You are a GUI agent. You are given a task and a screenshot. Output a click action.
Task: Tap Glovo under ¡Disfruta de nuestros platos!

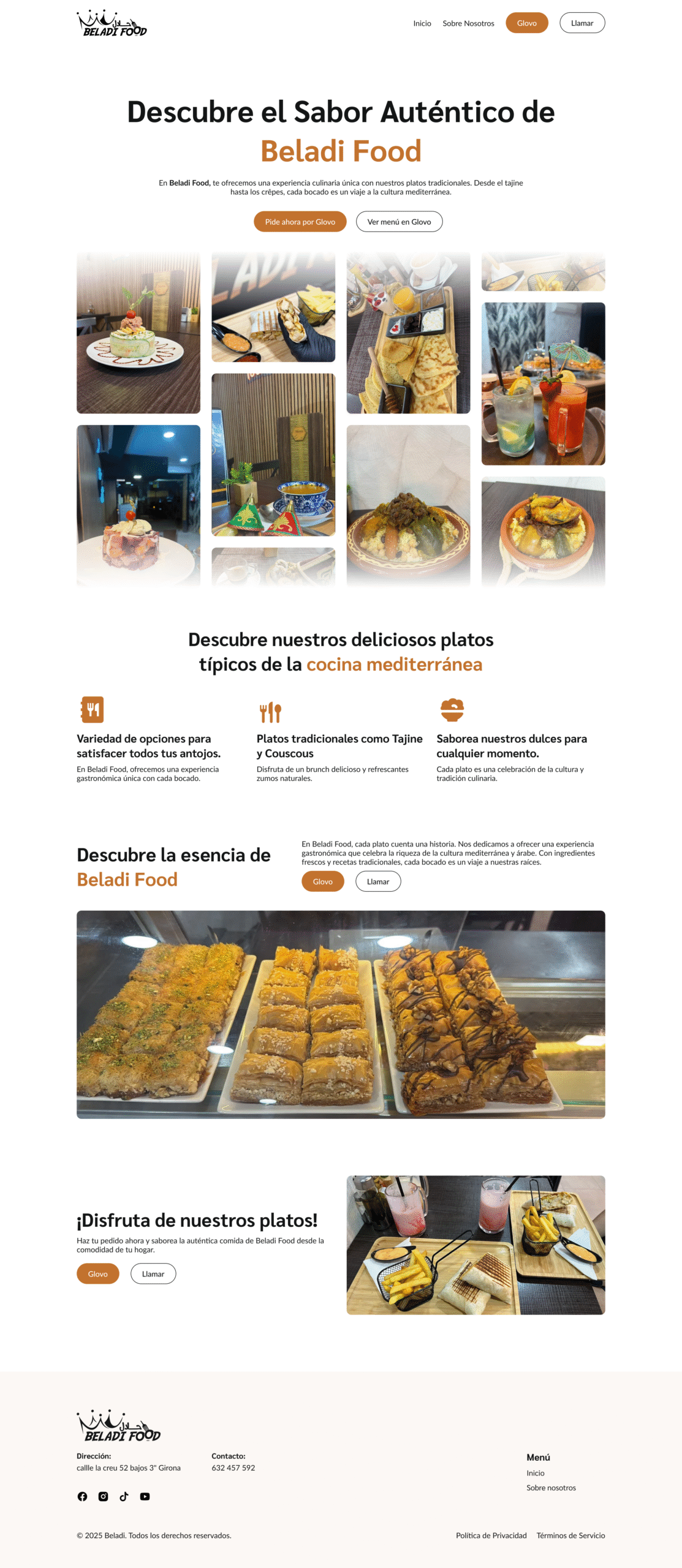click(x=97, y=1273)
